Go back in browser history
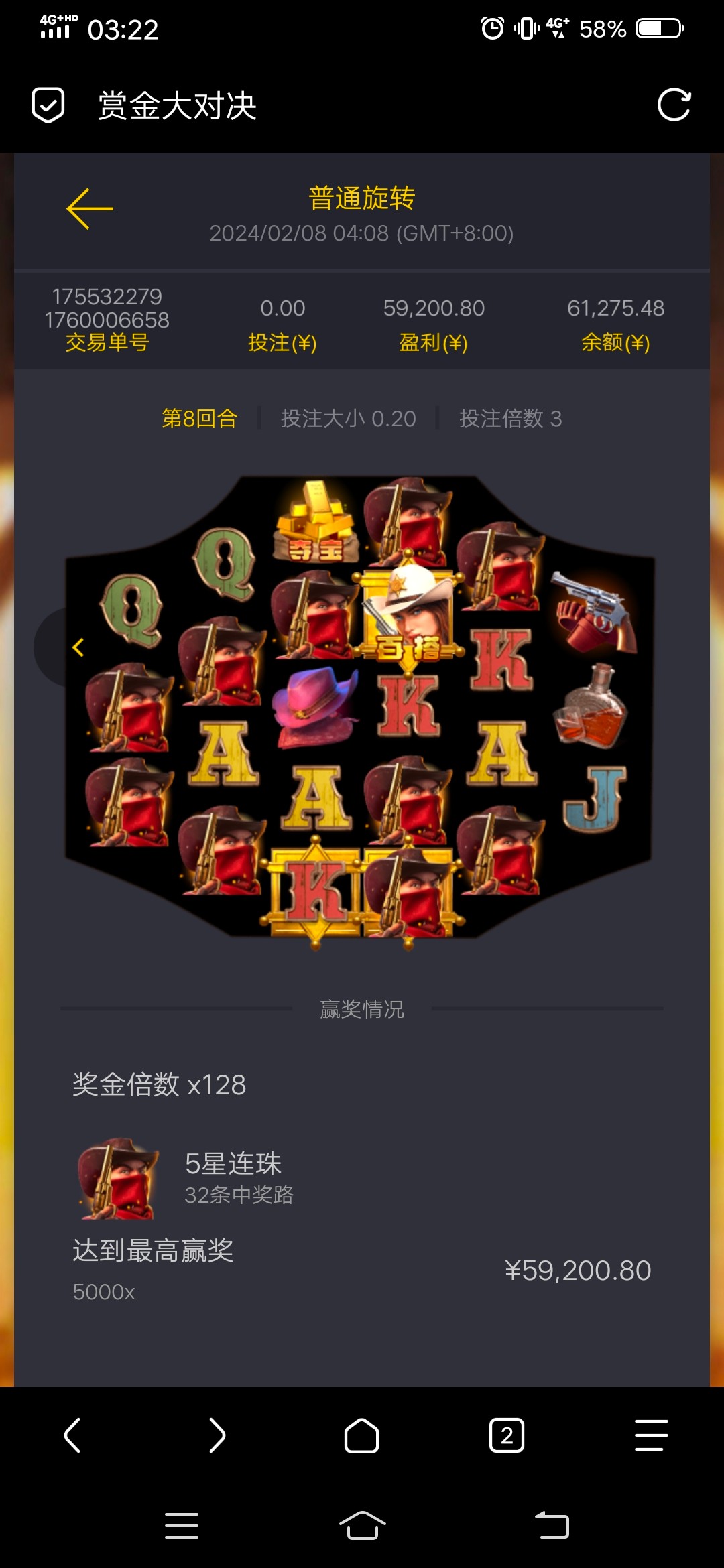This screenshot has width=724, height=1568. point(72,1435)
